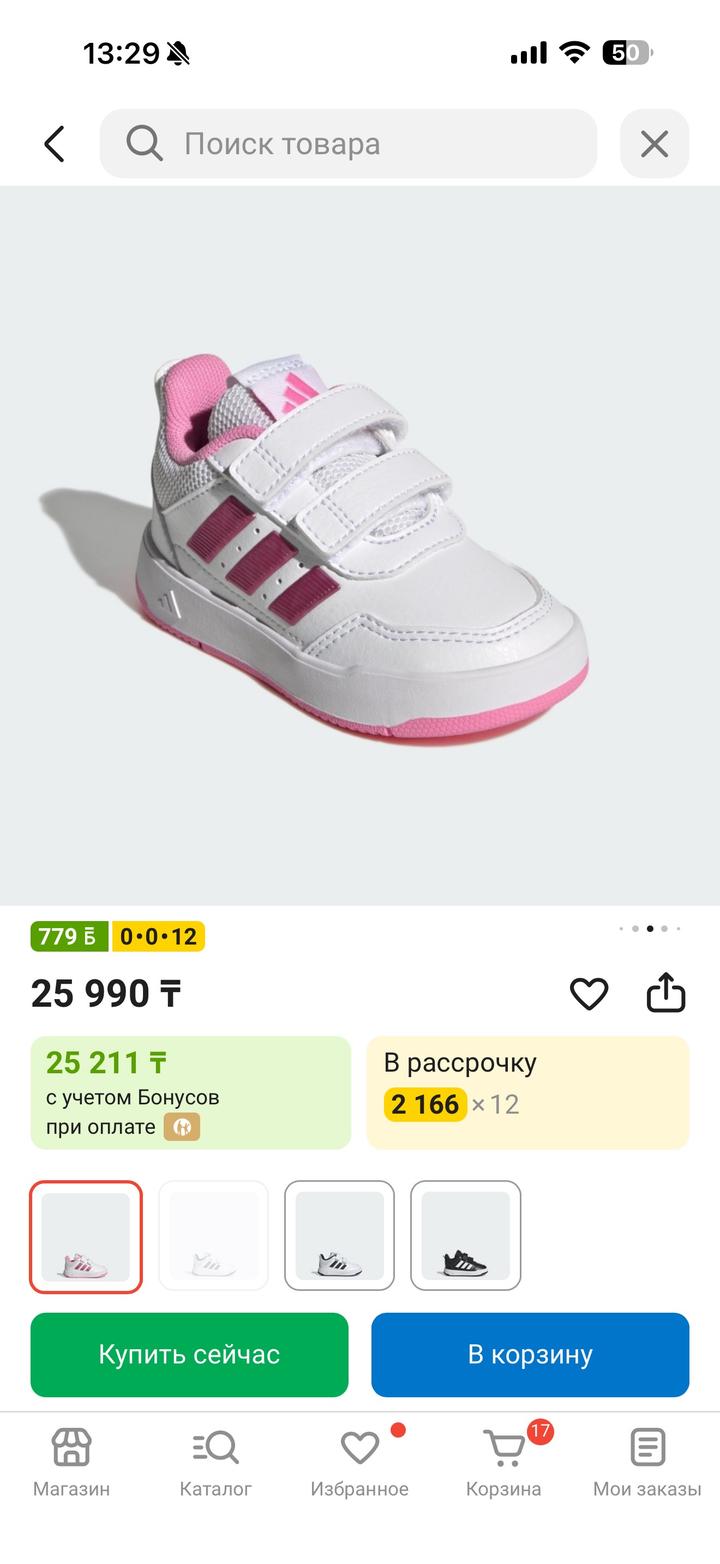
Task: Share this product
Action: click(666, 993)
